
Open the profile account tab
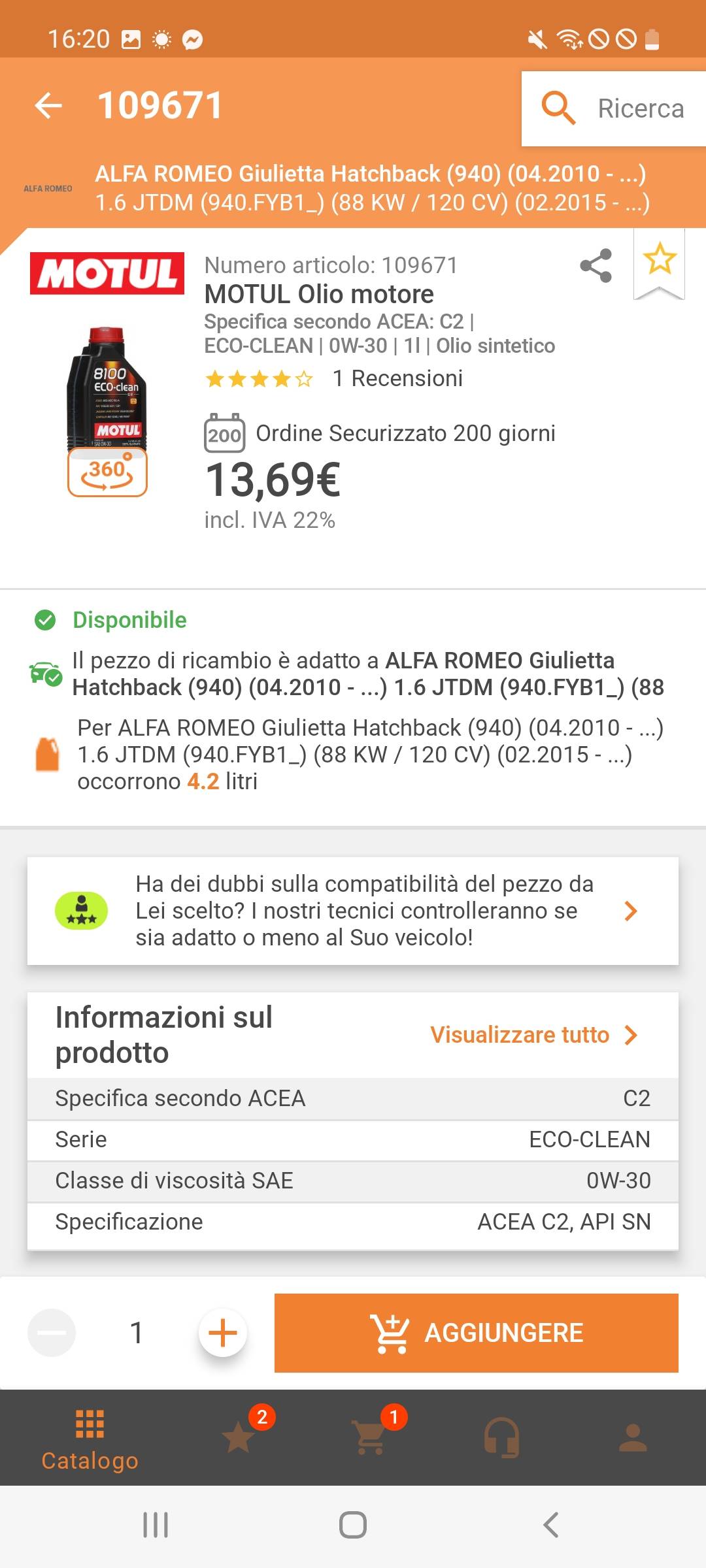[633, 1437]
